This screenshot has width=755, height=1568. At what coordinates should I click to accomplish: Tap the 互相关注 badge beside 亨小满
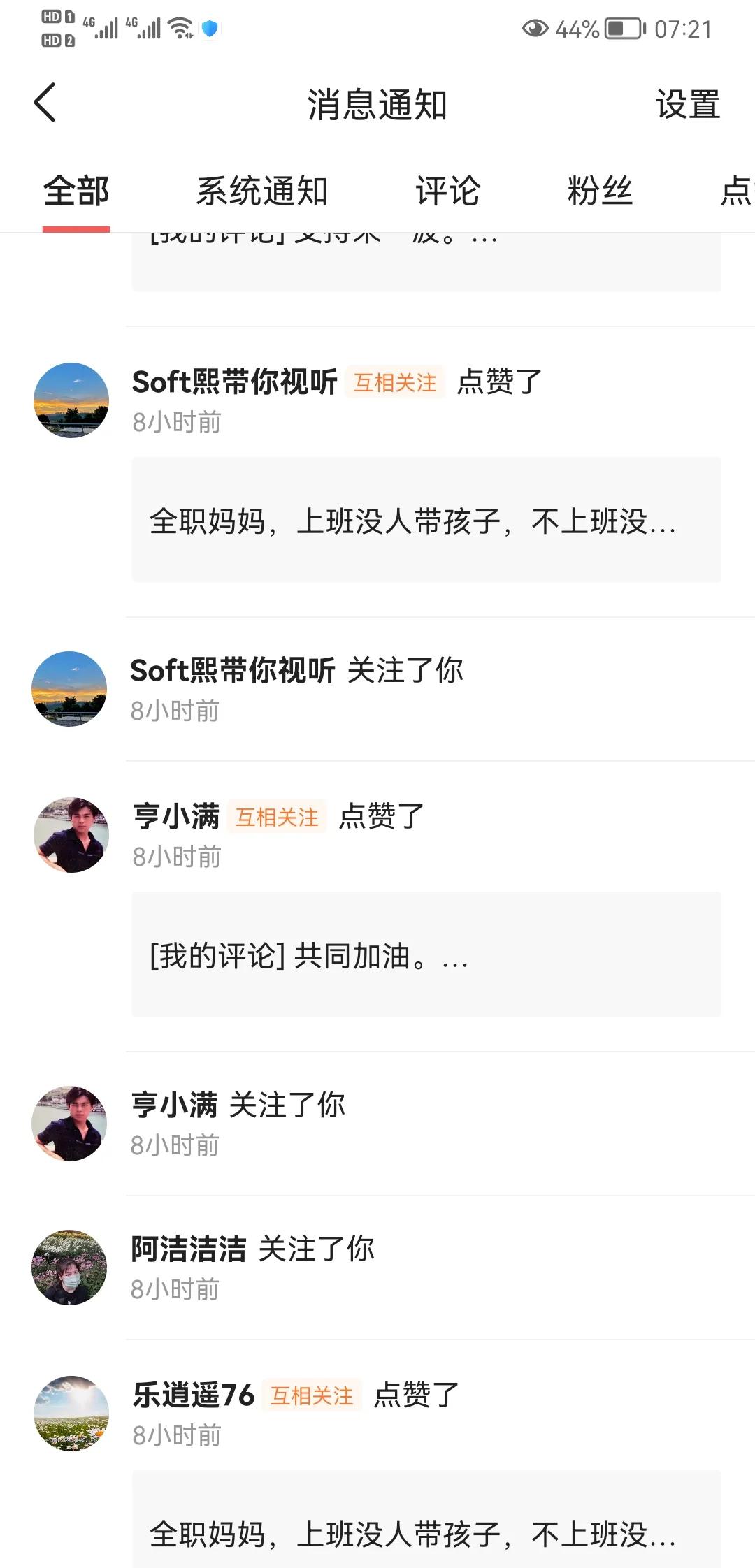click(276, 816)
